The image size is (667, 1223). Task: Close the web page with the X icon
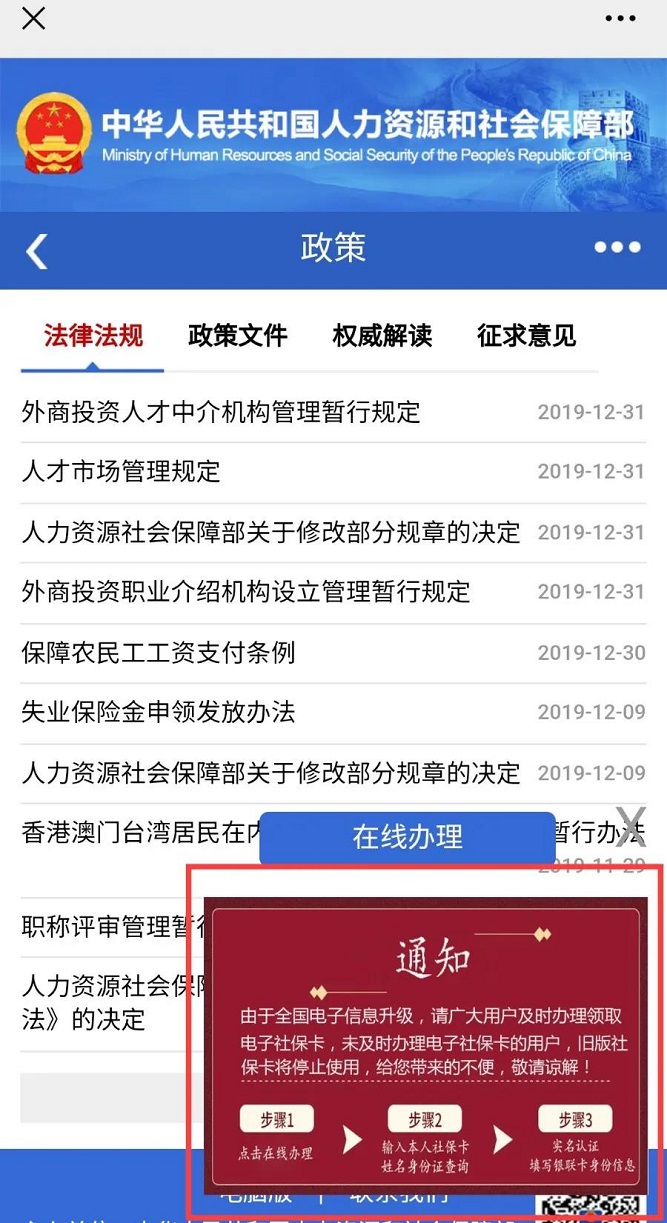33,18
